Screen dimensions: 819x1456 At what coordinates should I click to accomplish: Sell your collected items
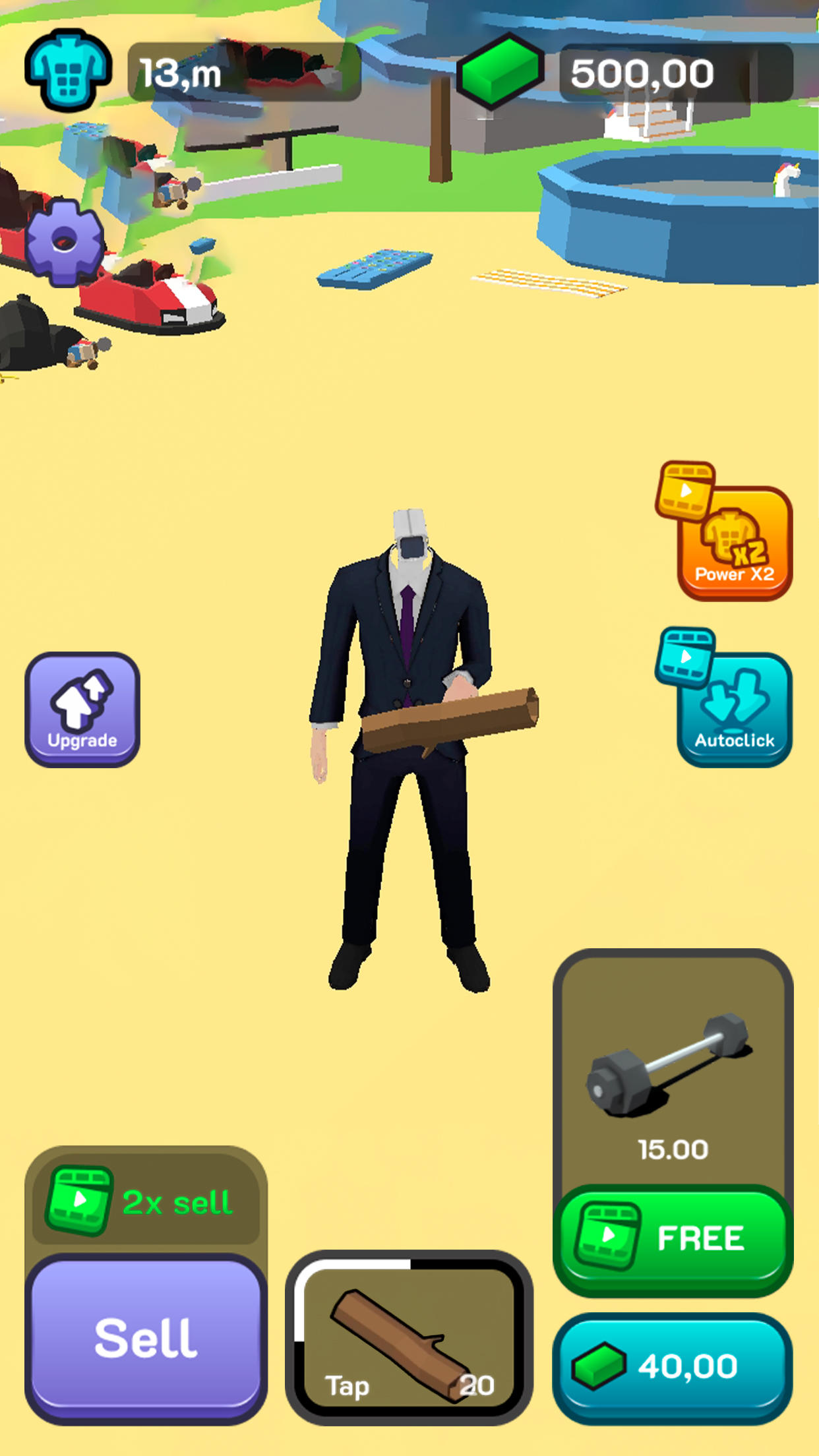pyautogui.click(x=146, y=1339)
